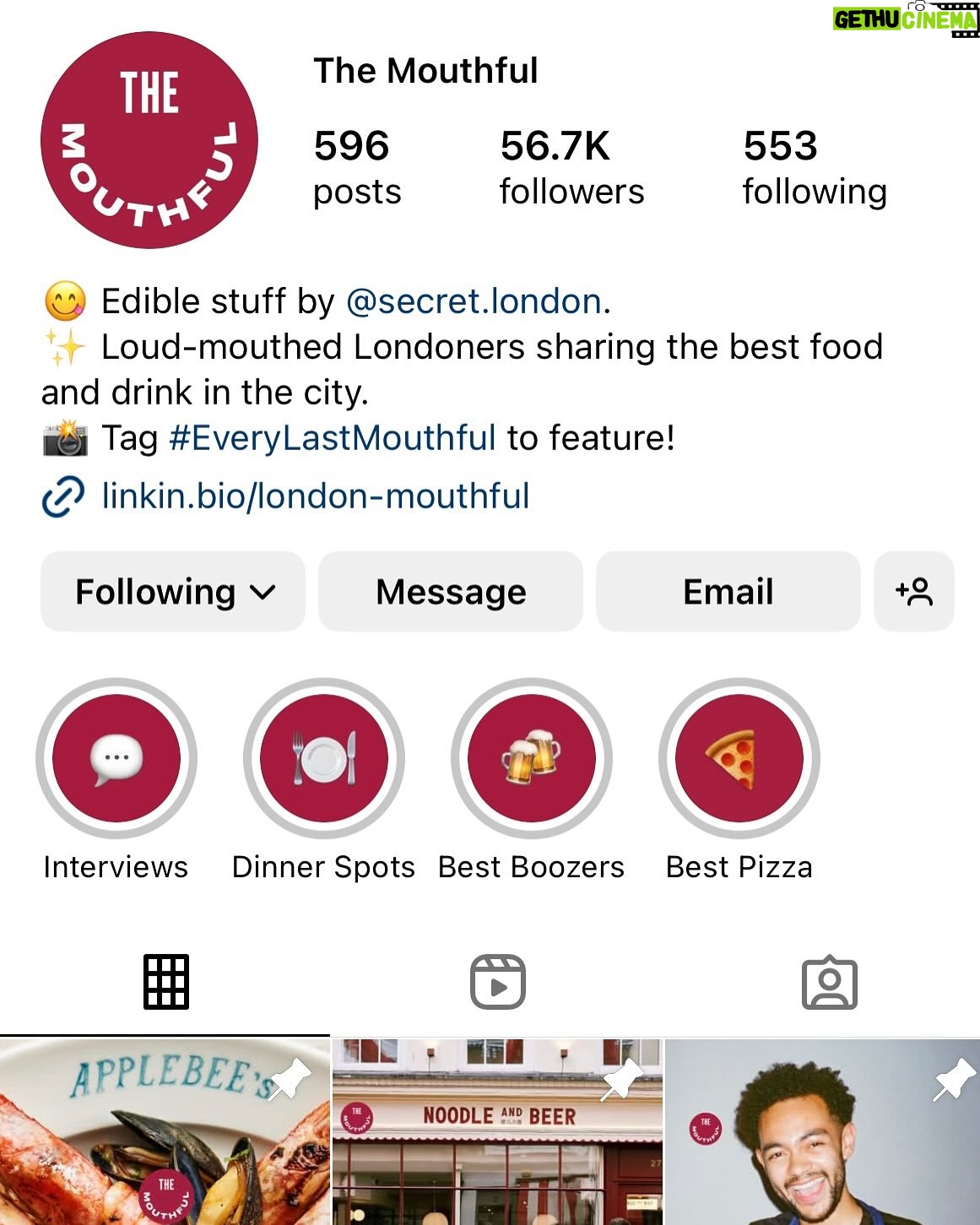The height and width of the screenshot is (1225, 980).
Task: Message The Mouthful
Action: click(x=451, y=591)
